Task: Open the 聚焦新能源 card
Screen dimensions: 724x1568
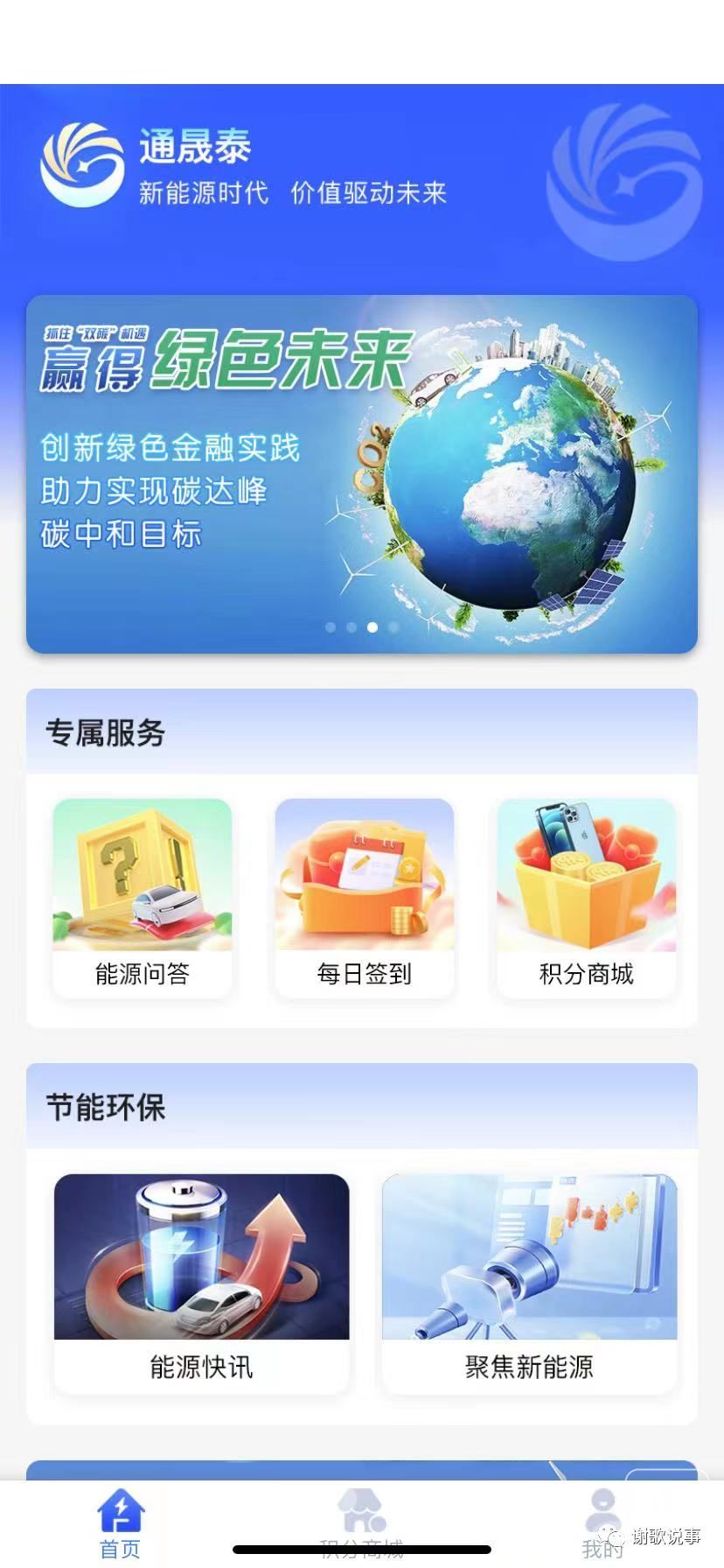Action: [530, 1282]
